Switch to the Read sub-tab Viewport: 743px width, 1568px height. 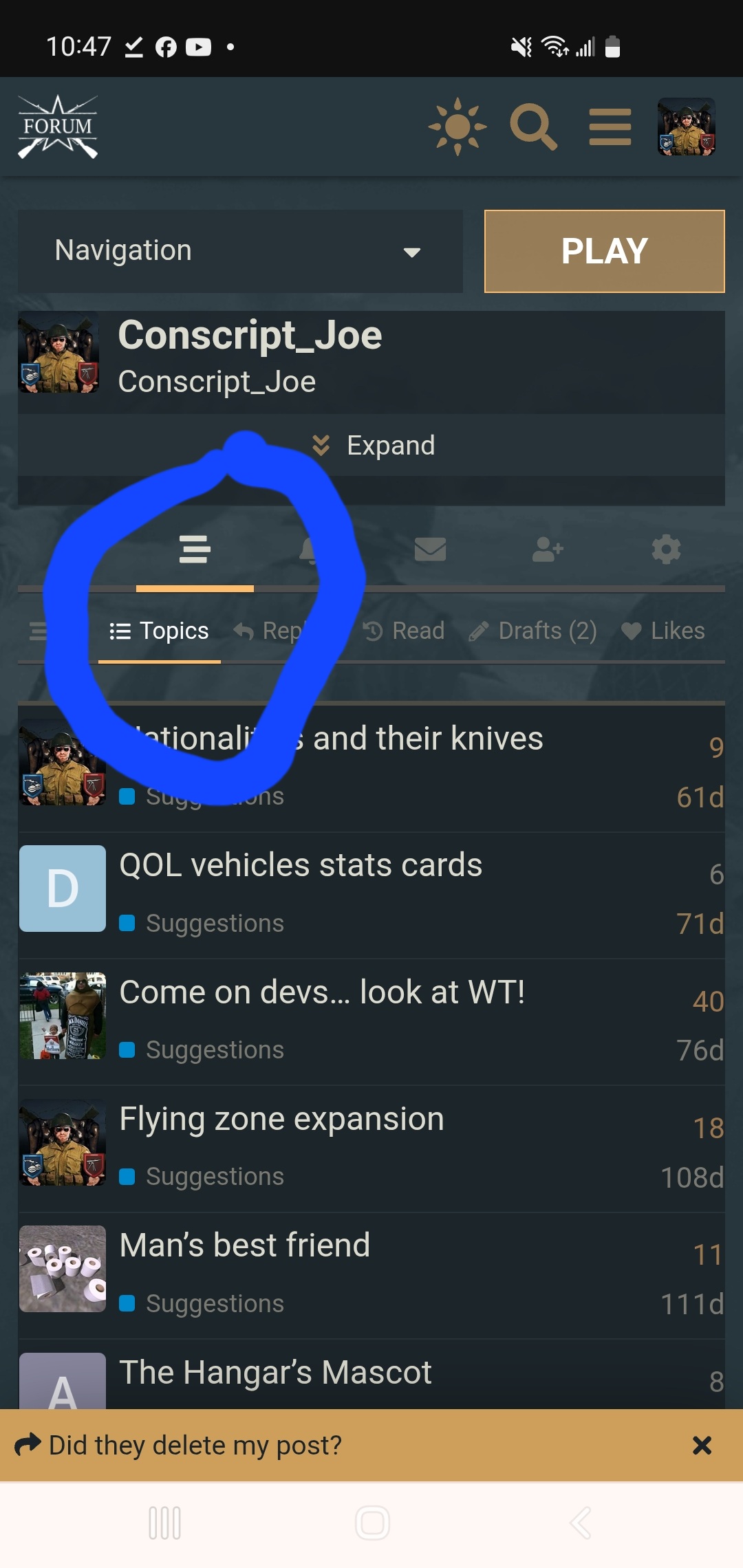404,631
